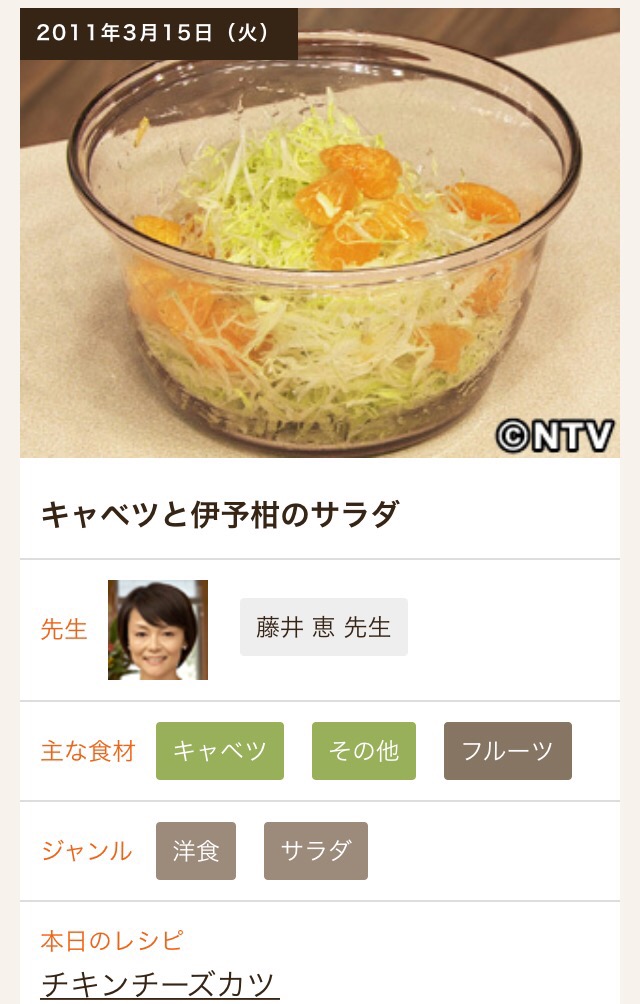Open the サラダ genre tag
Screen dimensions: 640x1004
(x=316, y=851)
